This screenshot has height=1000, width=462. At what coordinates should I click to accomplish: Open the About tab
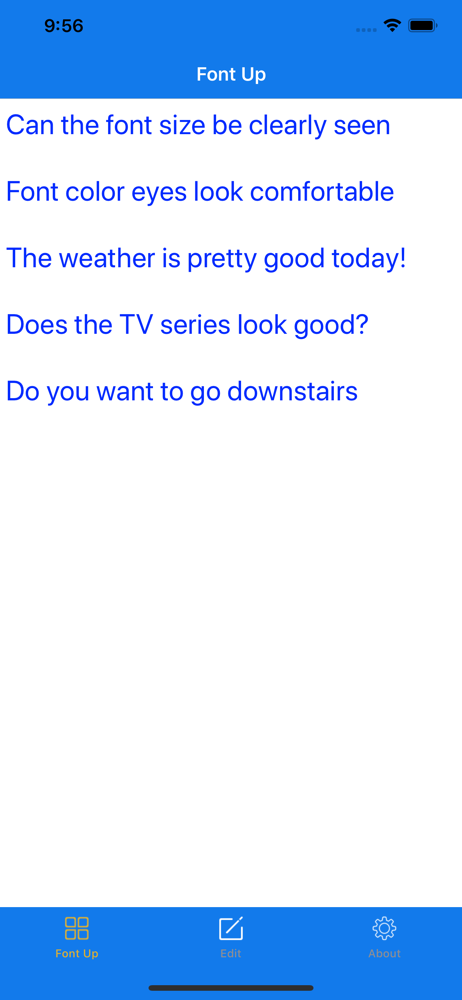click(x=384, y=938)
